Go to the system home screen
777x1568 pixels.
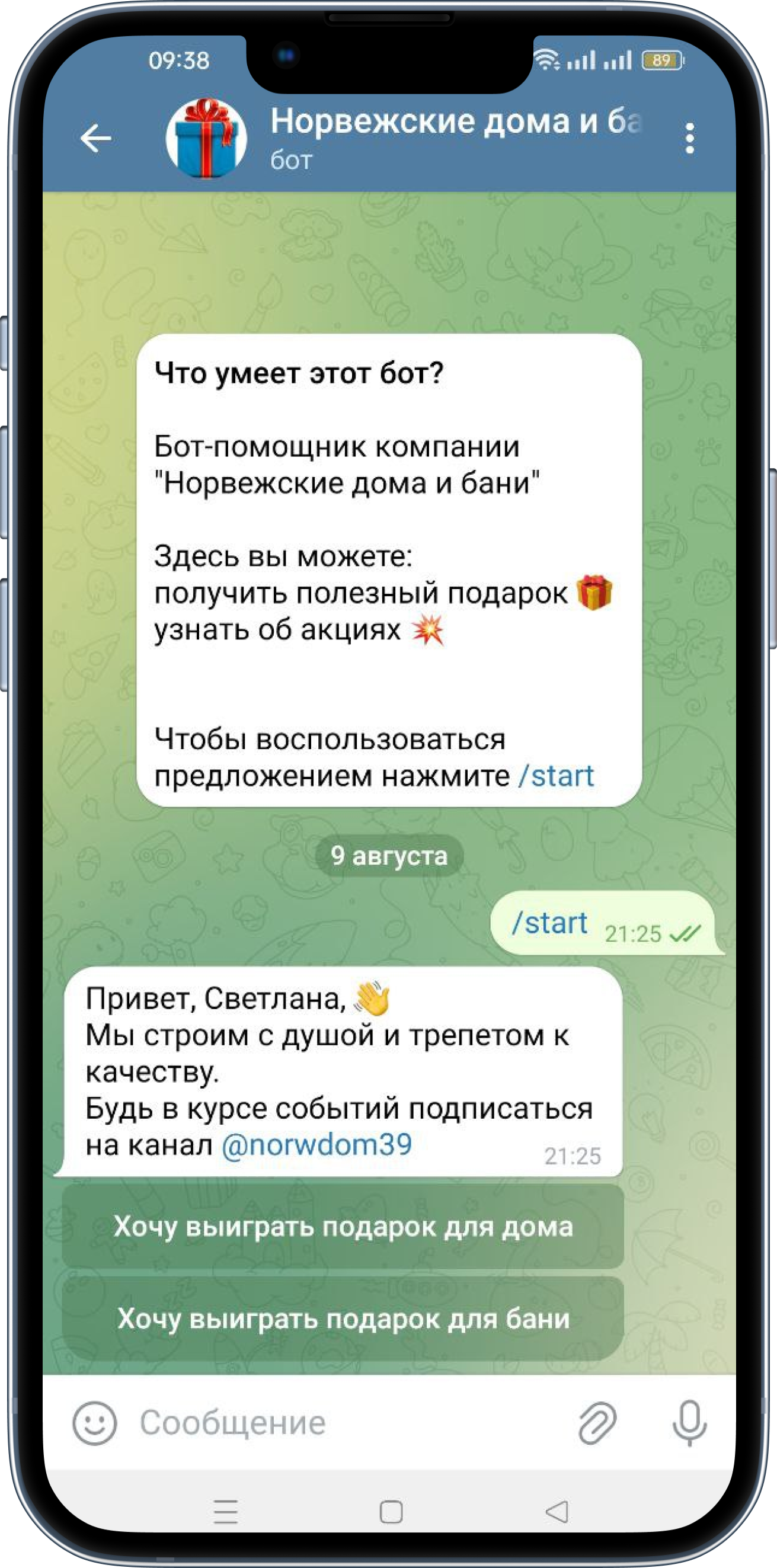tap(391, 1511)
